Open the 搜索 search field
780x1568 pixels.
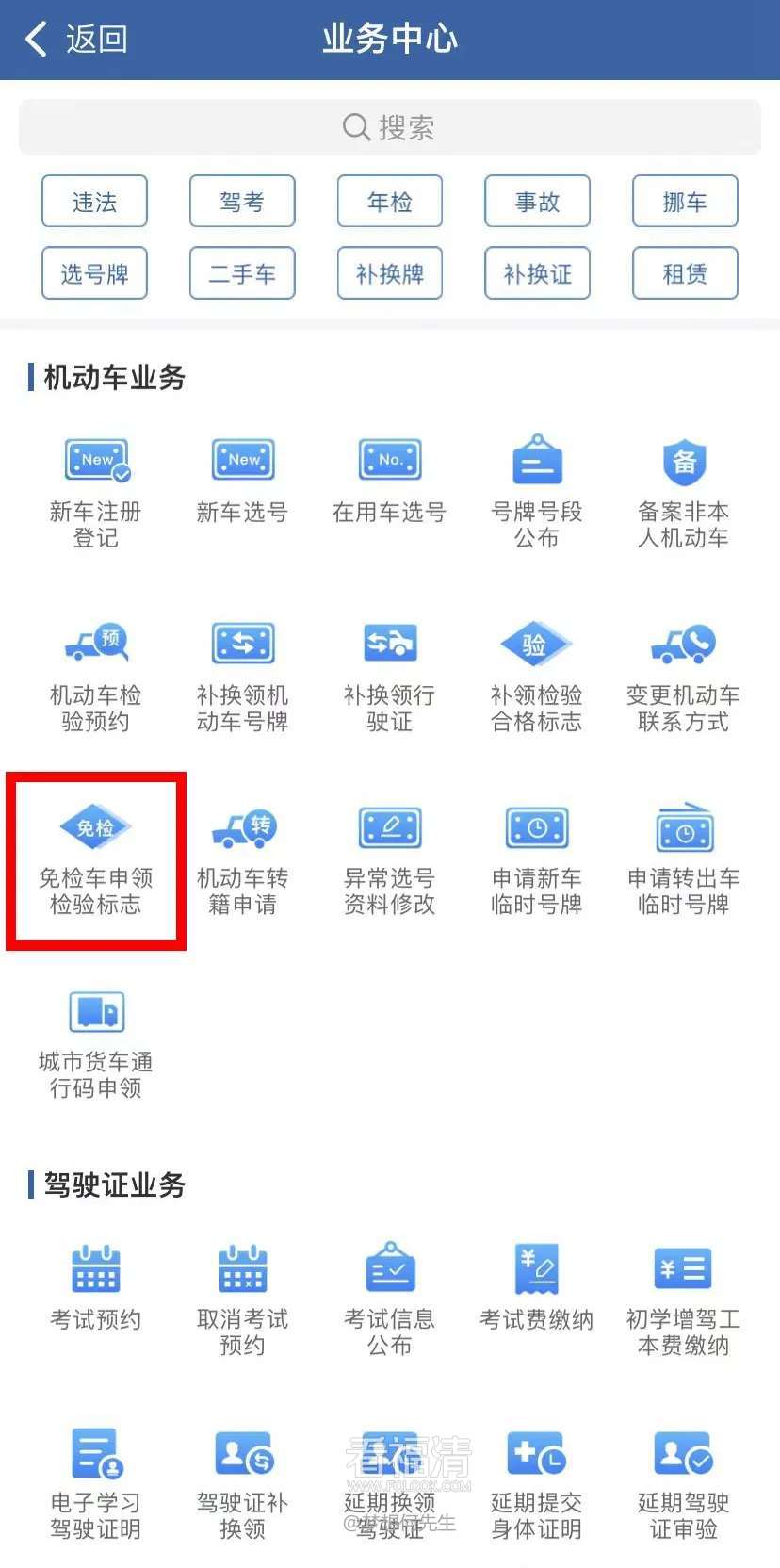coord(389,127)
